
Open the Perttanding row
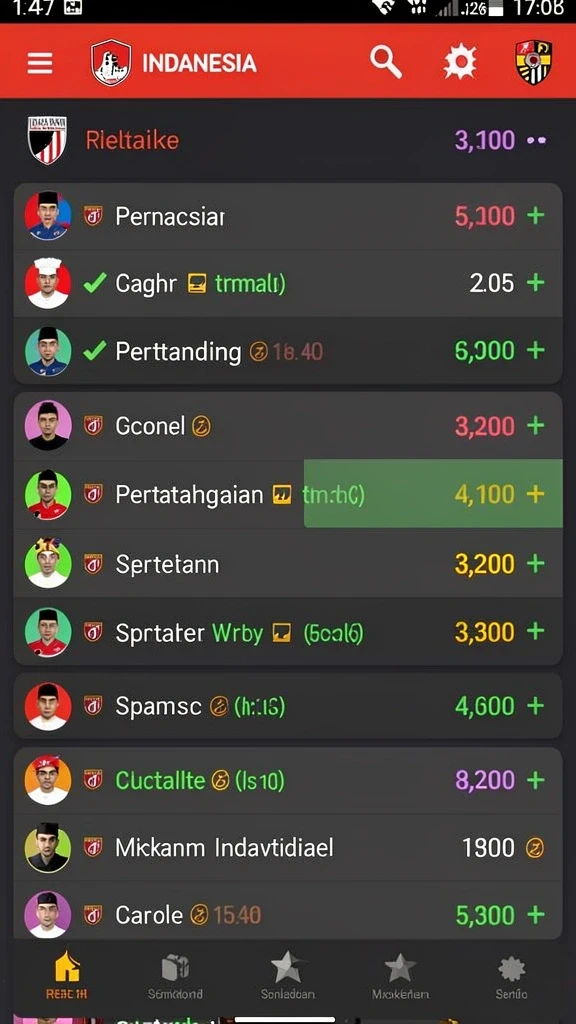(x=288, y=351)
